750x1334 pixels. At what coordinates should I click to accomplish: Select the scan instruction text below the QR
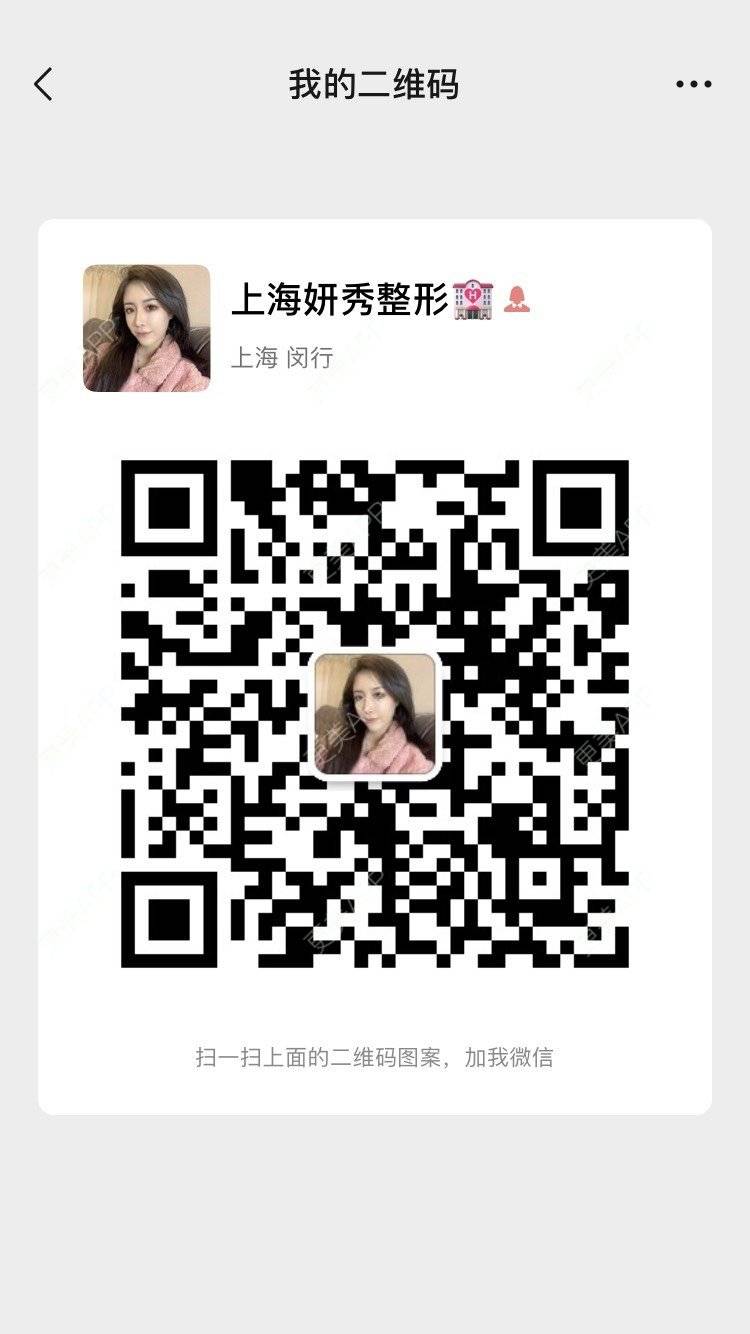(375, 1060)
